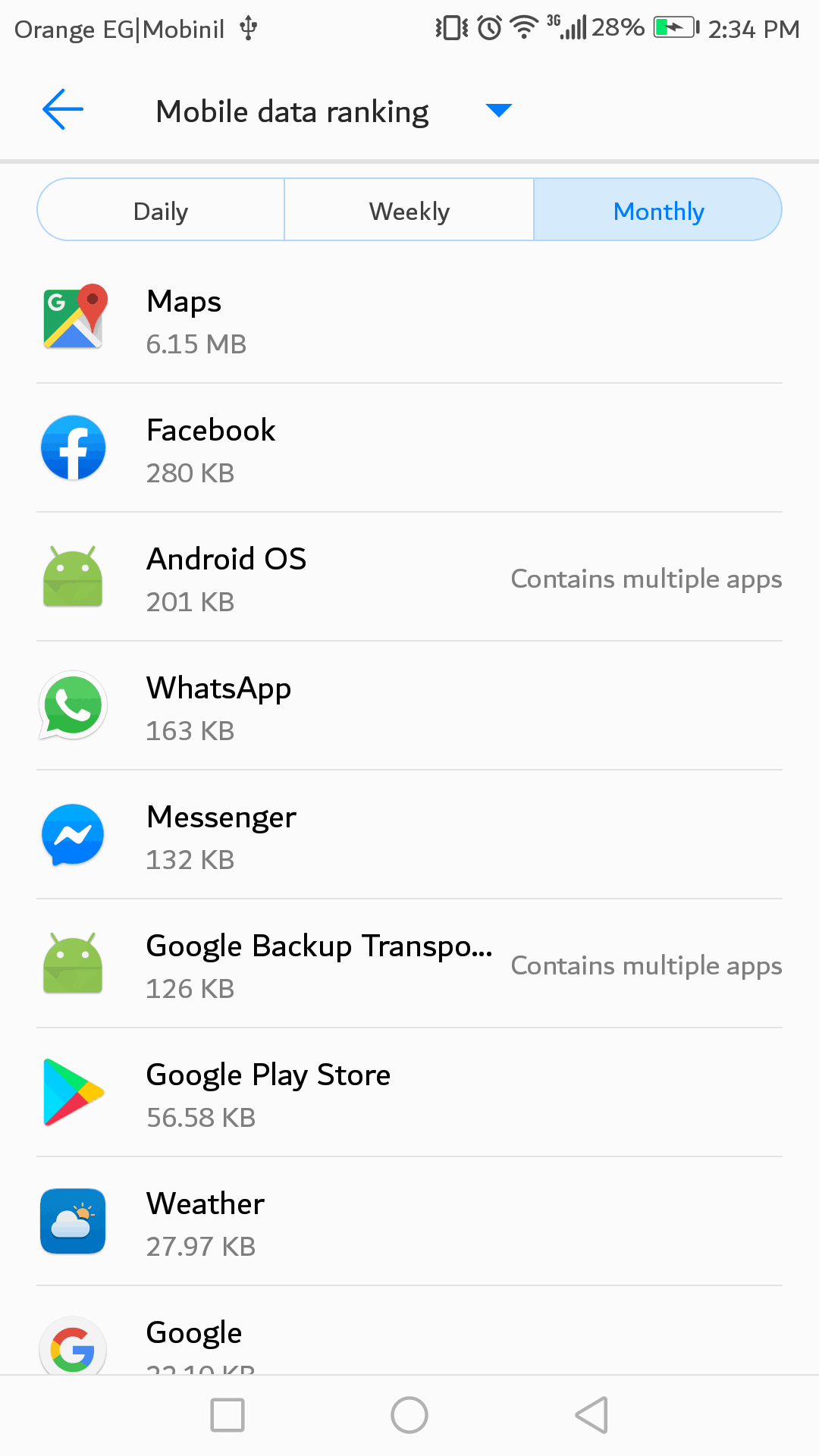Open WhatsApp data usage details
This screenshot has width=819, height=1456.
pos(409,707)
